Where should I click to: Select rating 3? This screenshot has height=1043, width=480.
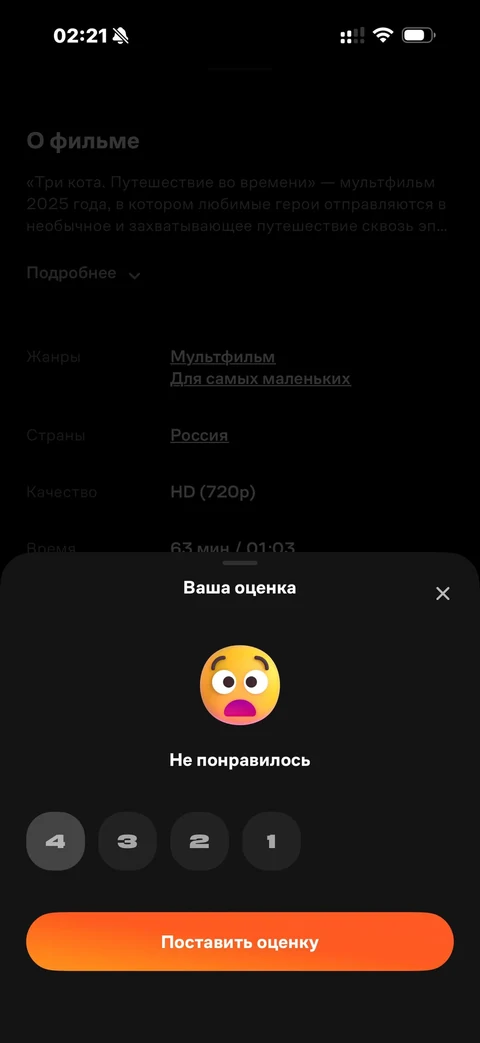tap(127, 841)
